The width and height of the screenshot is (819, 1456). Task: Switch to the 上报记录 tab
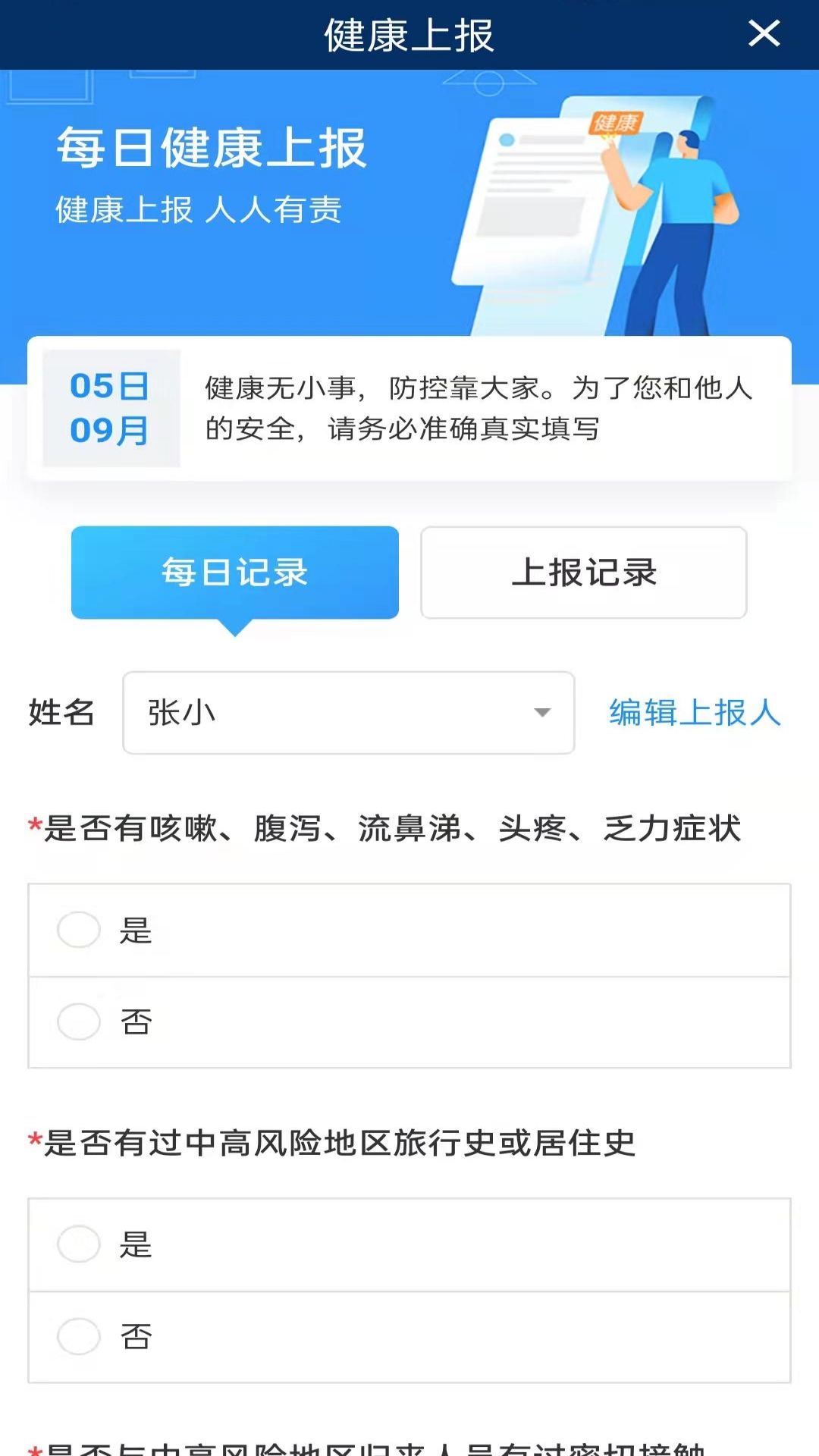point(584,573)
